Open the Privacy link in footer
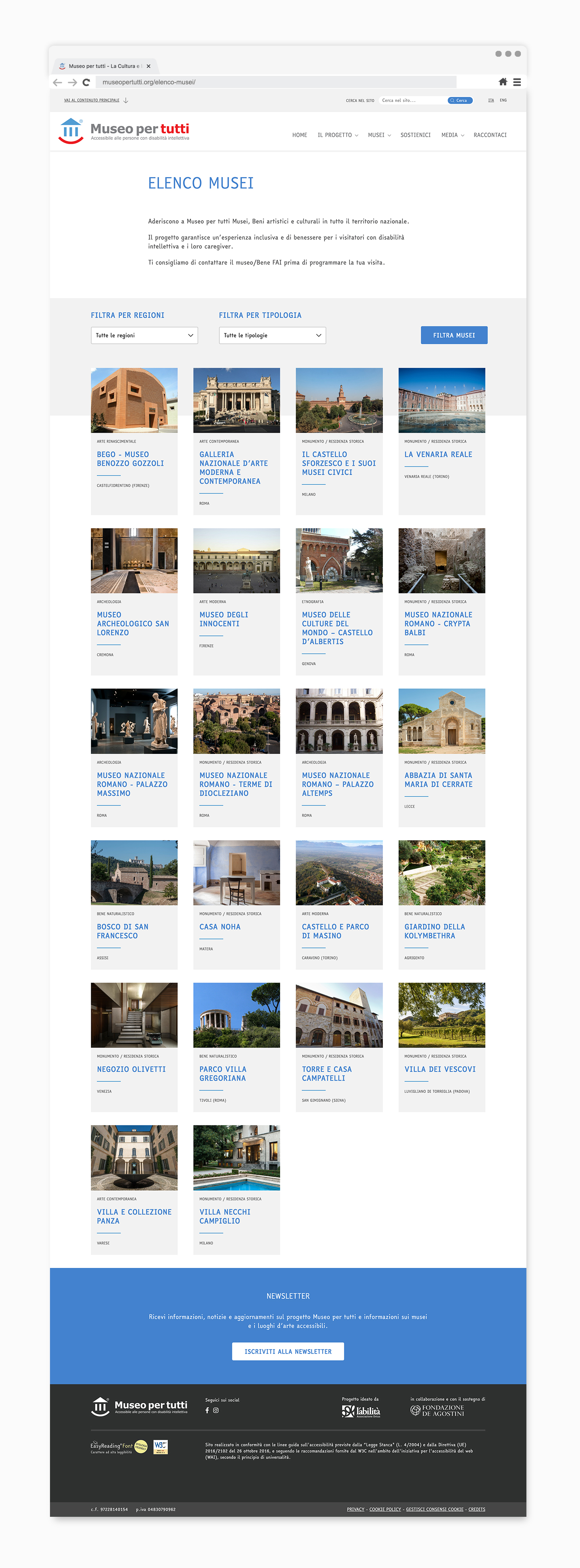This screenshot has width=580, height=1568. [355, 1510]
